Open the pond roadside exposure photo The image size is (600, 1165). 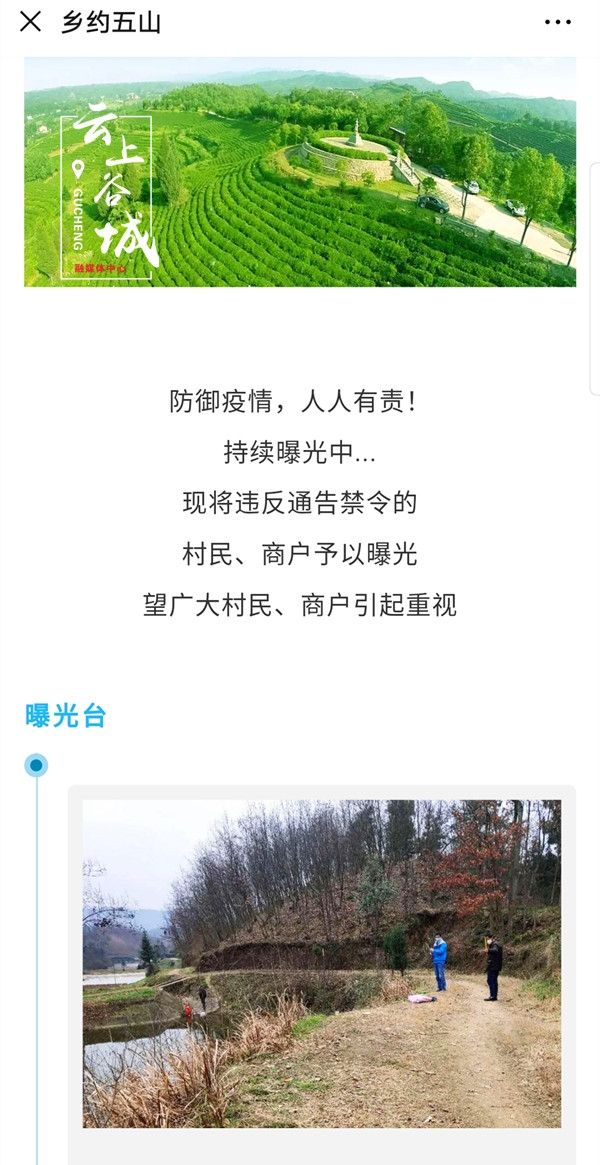click(321, 963)
